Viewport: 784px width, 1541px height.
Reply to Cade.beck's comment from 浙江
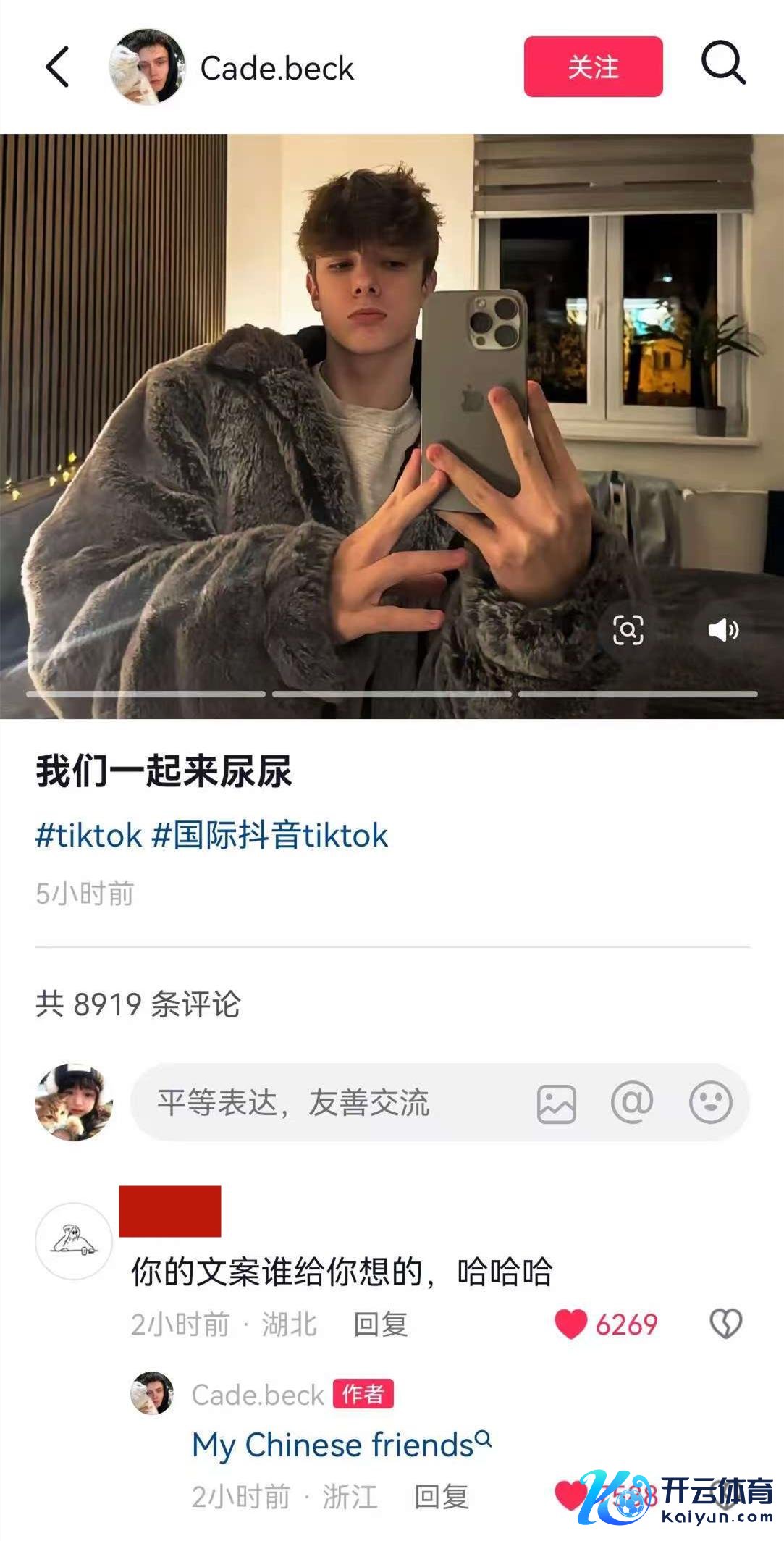tap(442, 1496)
